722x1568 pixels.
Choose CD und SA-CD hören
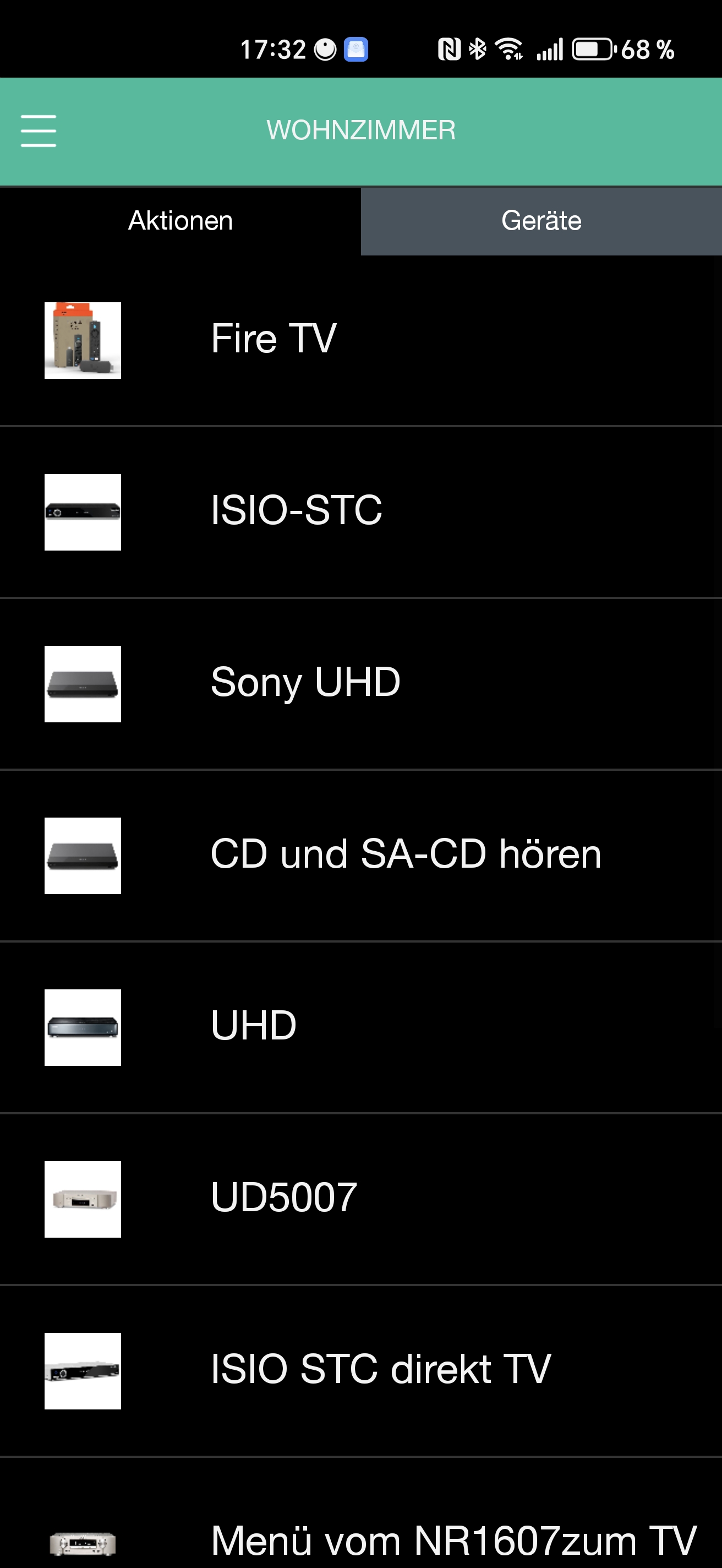click(406, 854)
